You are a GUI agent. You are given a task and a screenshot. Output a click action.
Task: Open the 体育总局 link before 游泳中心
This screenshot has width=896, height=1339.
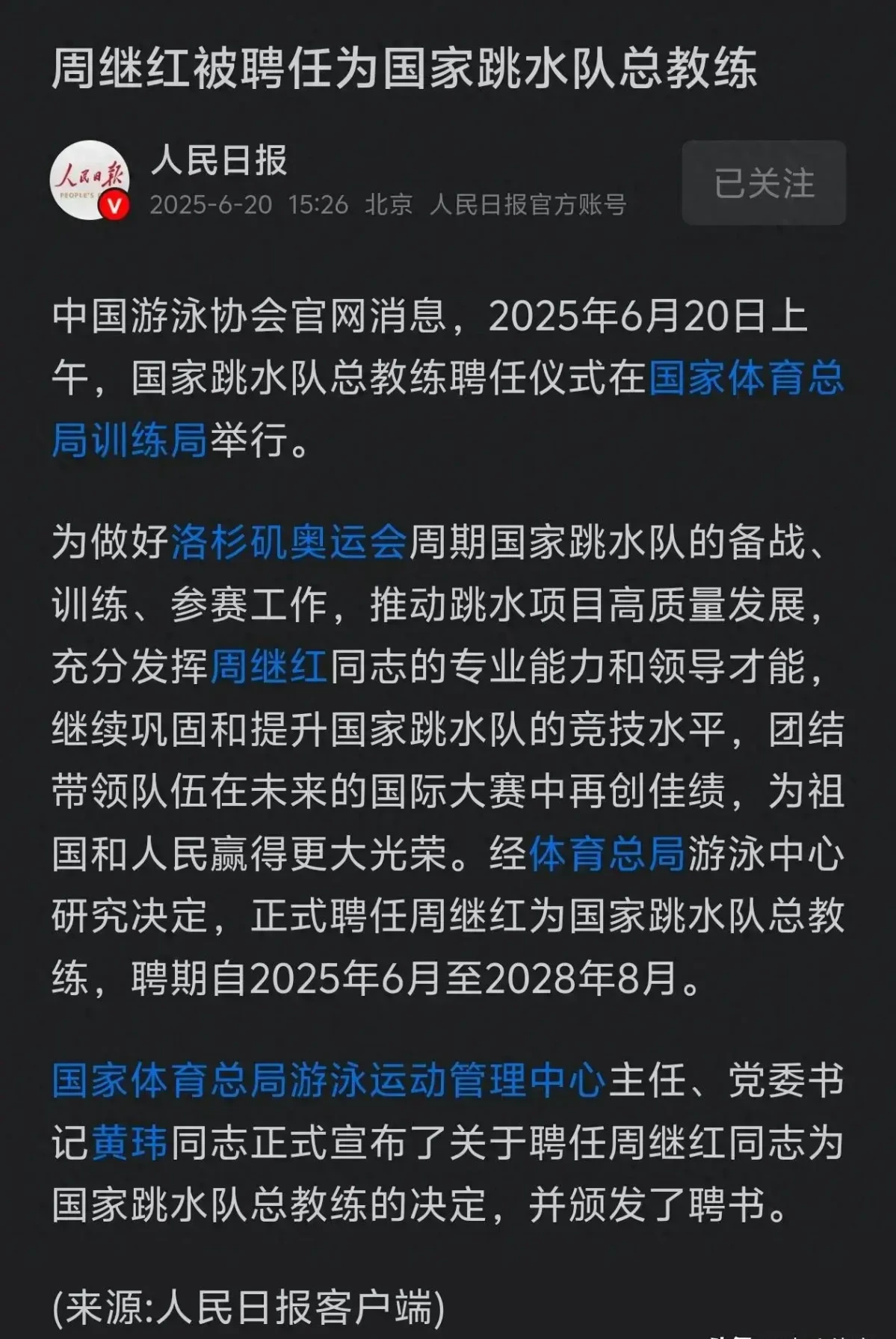pos(607,853)
